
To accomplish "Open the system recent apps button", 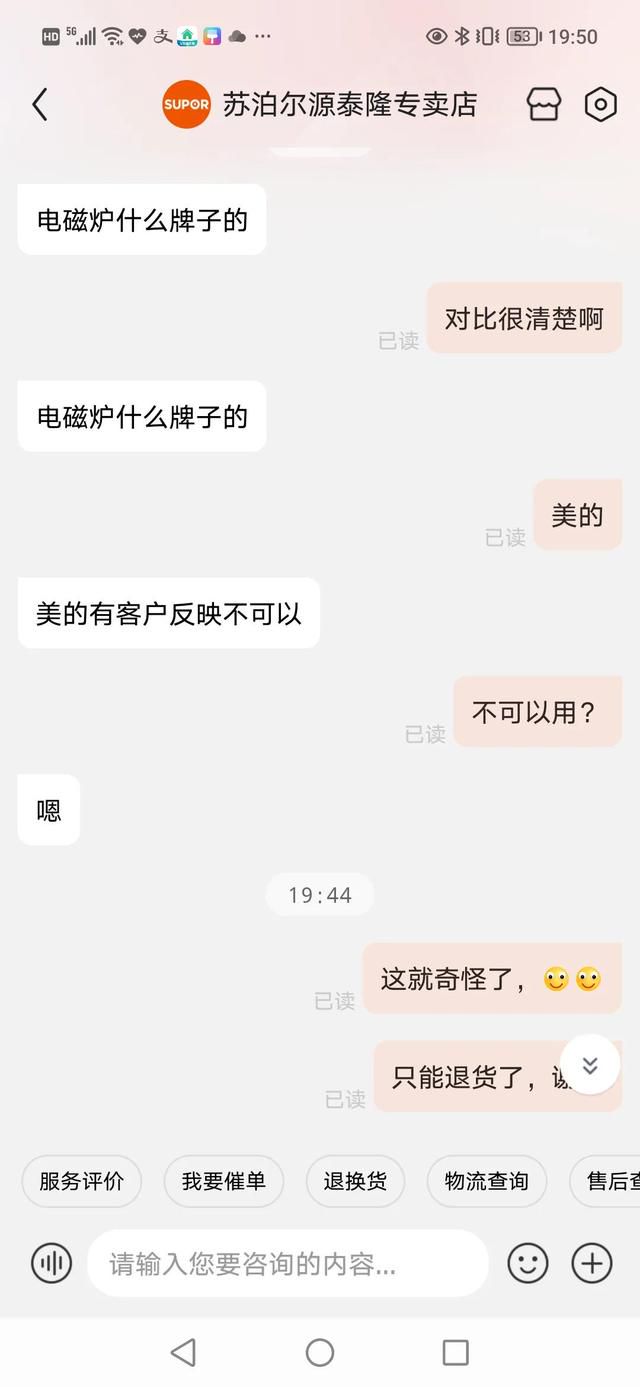I will tap(456, 1353).
